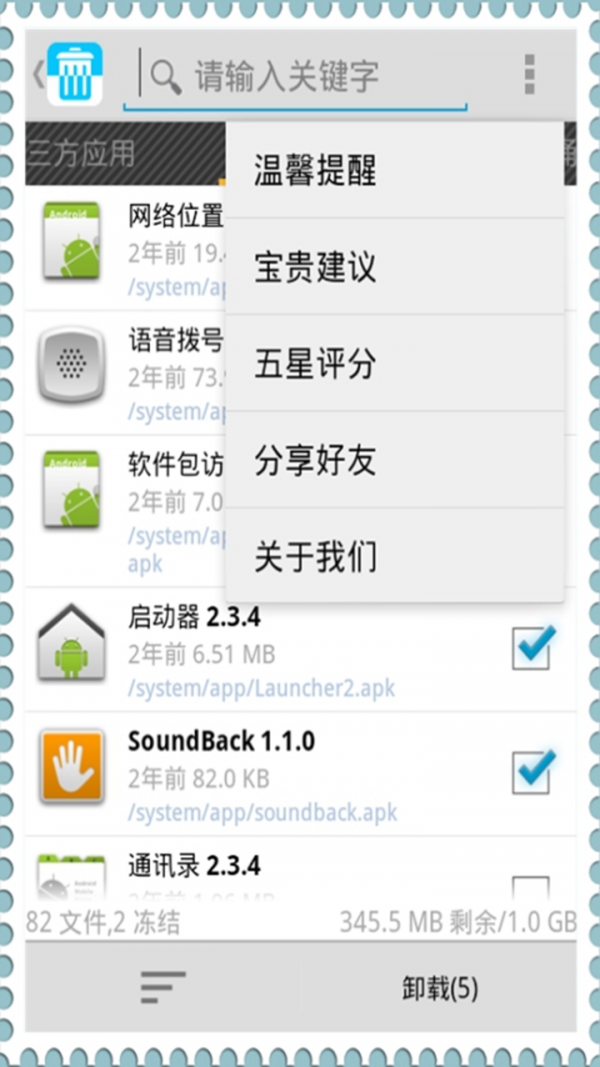Select 温馨提醒 from the menu
This screenshot has width=600, height=1067.
click(395, 171)
